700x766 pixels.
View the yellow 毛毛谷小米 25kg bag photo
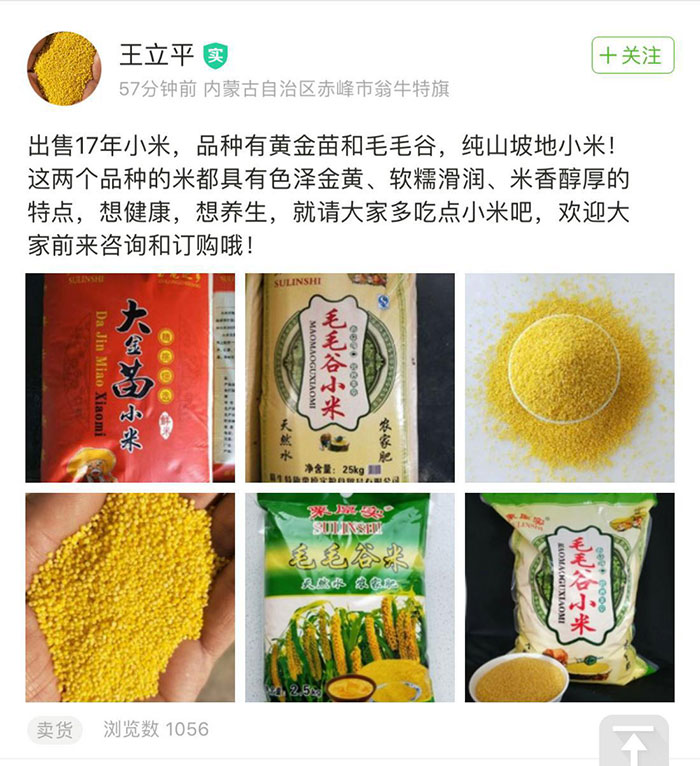point(350,378)
